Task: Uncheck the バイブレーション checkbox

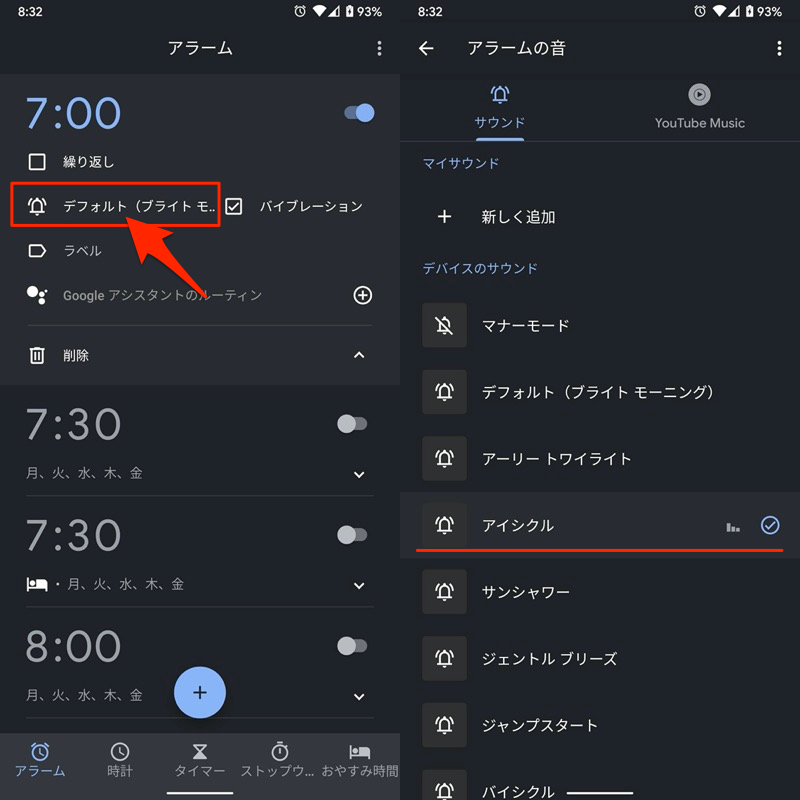Action: pyautogui.click(x=234, y=206)
